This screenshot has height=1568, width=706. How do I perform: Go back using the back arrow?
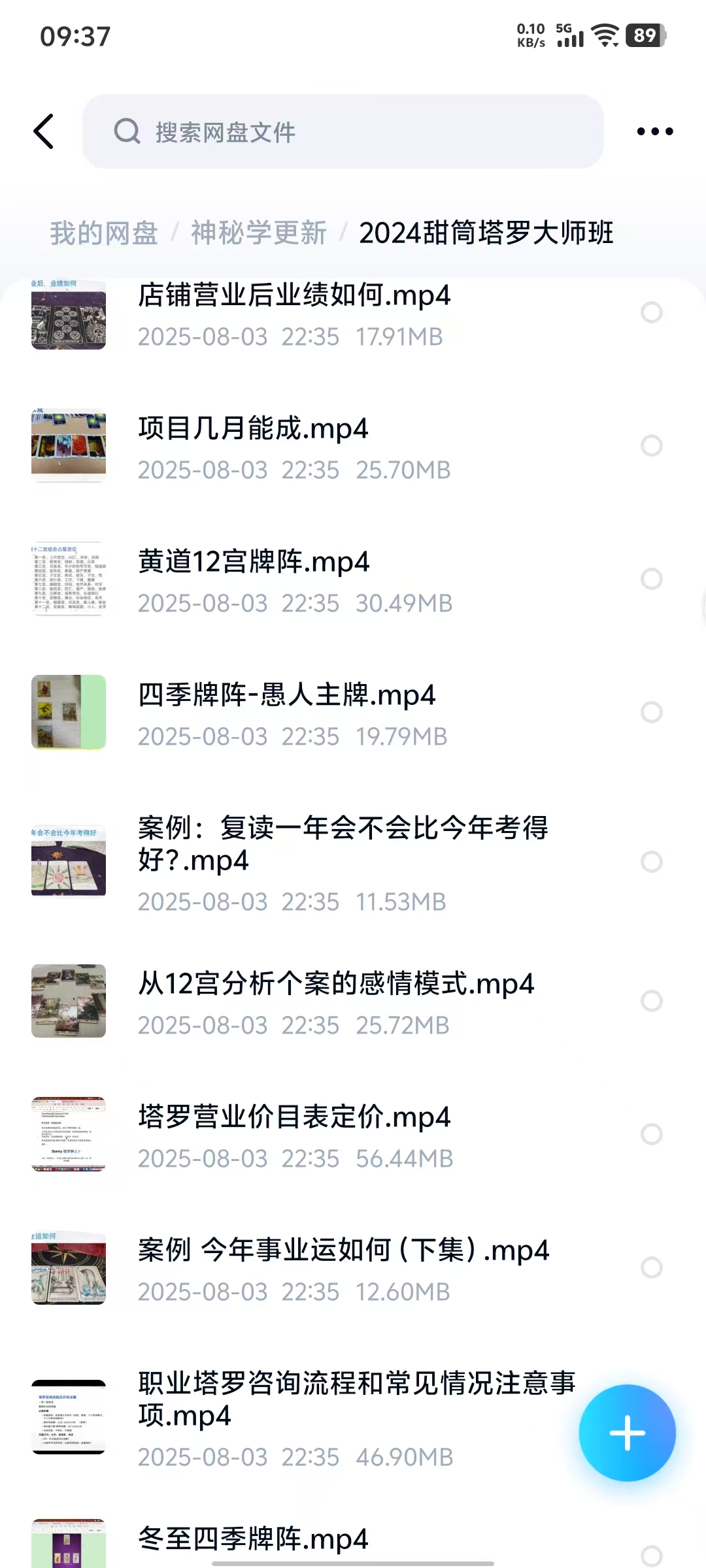[44, 131]
